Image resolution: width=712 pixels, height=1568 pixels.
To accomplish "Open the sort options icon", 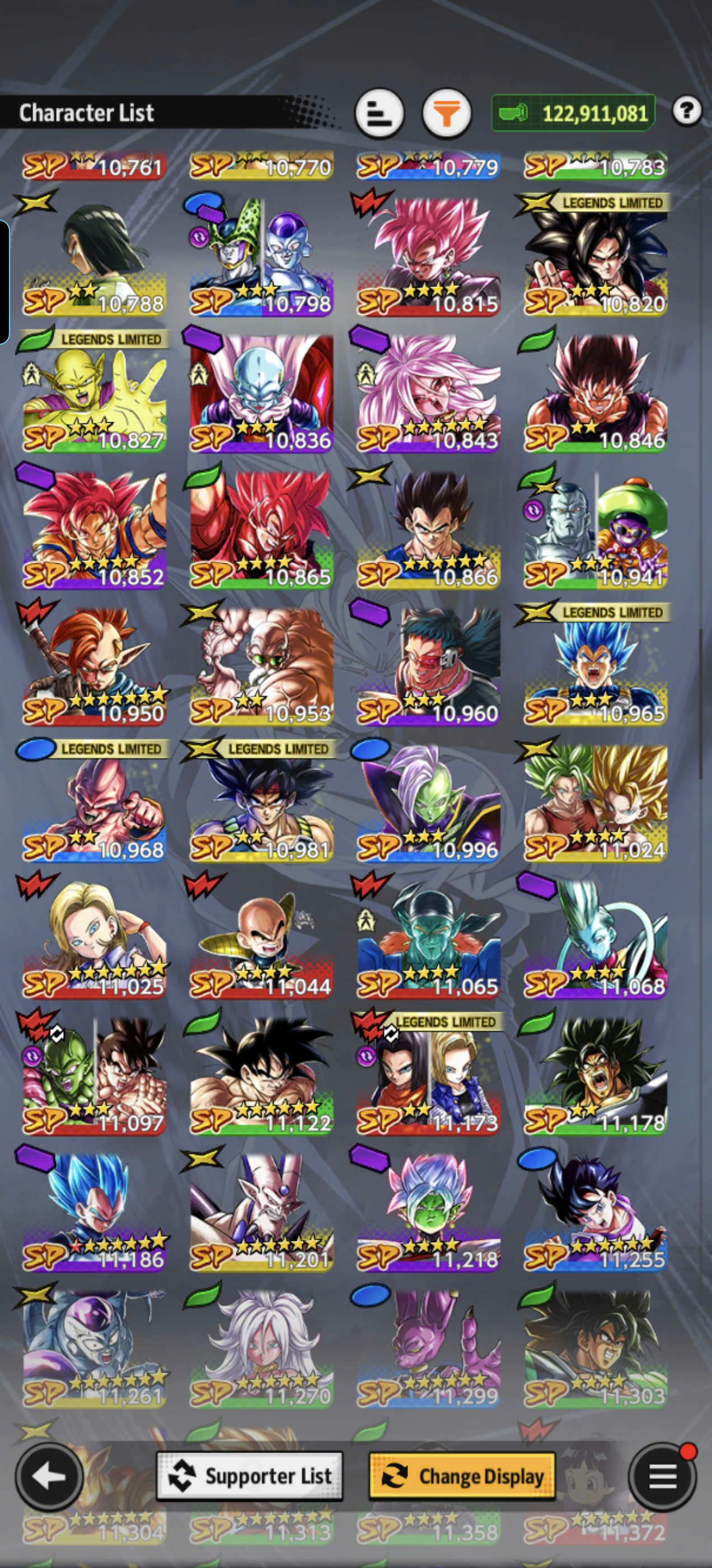I will [380, 113].
